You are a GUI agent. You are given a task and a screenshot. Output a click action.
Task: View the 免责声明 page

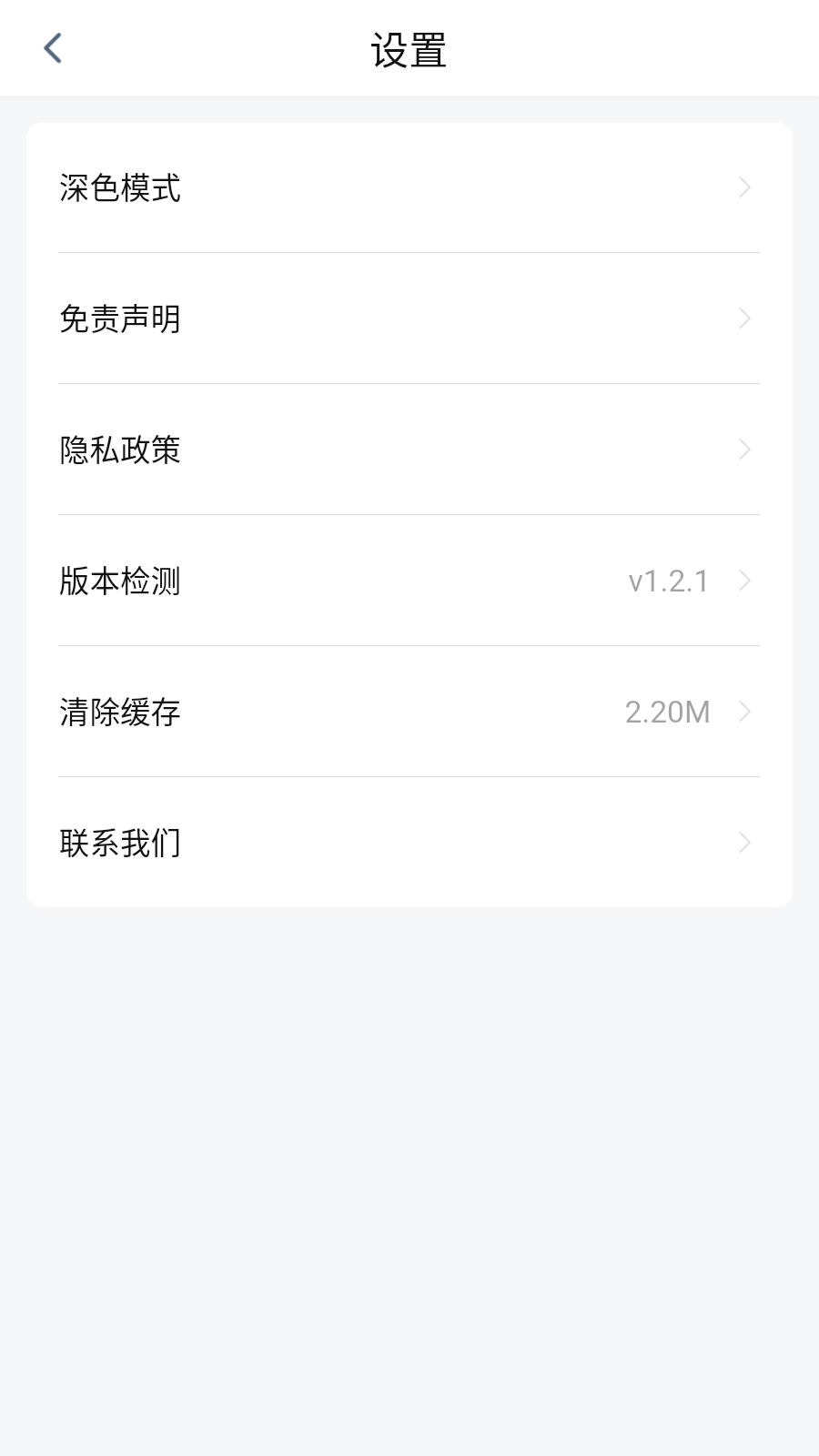tap(409, 318)
